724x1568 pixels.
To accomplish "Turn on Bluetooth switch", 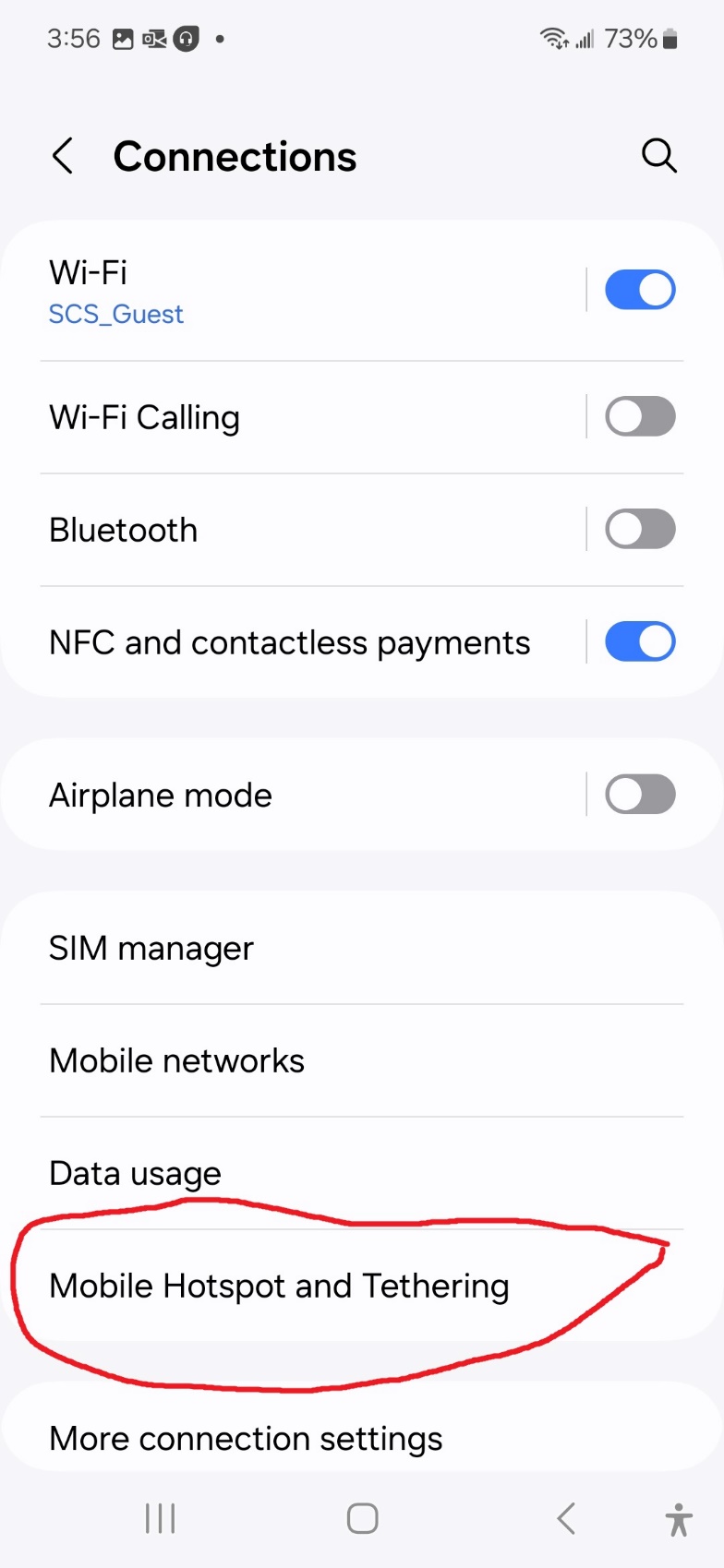I will 640,530.
